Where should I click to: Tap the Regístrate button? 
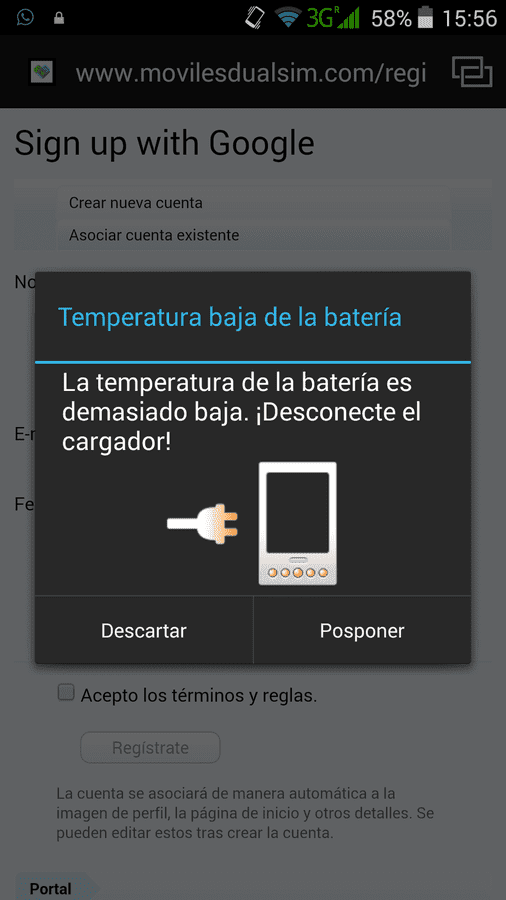[150, 747]
